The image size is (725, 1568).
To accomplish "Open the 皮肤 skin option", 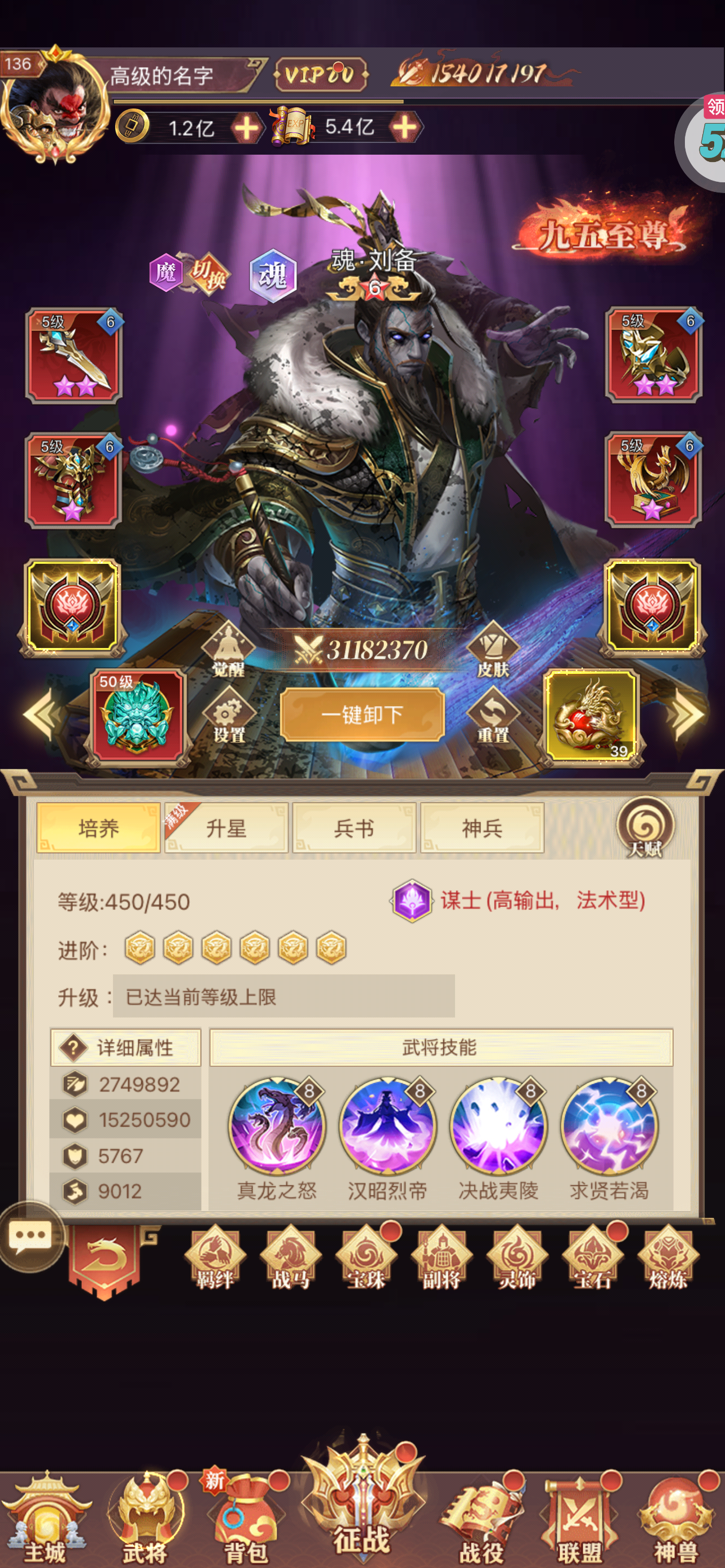I will click(x=492, y=650).
